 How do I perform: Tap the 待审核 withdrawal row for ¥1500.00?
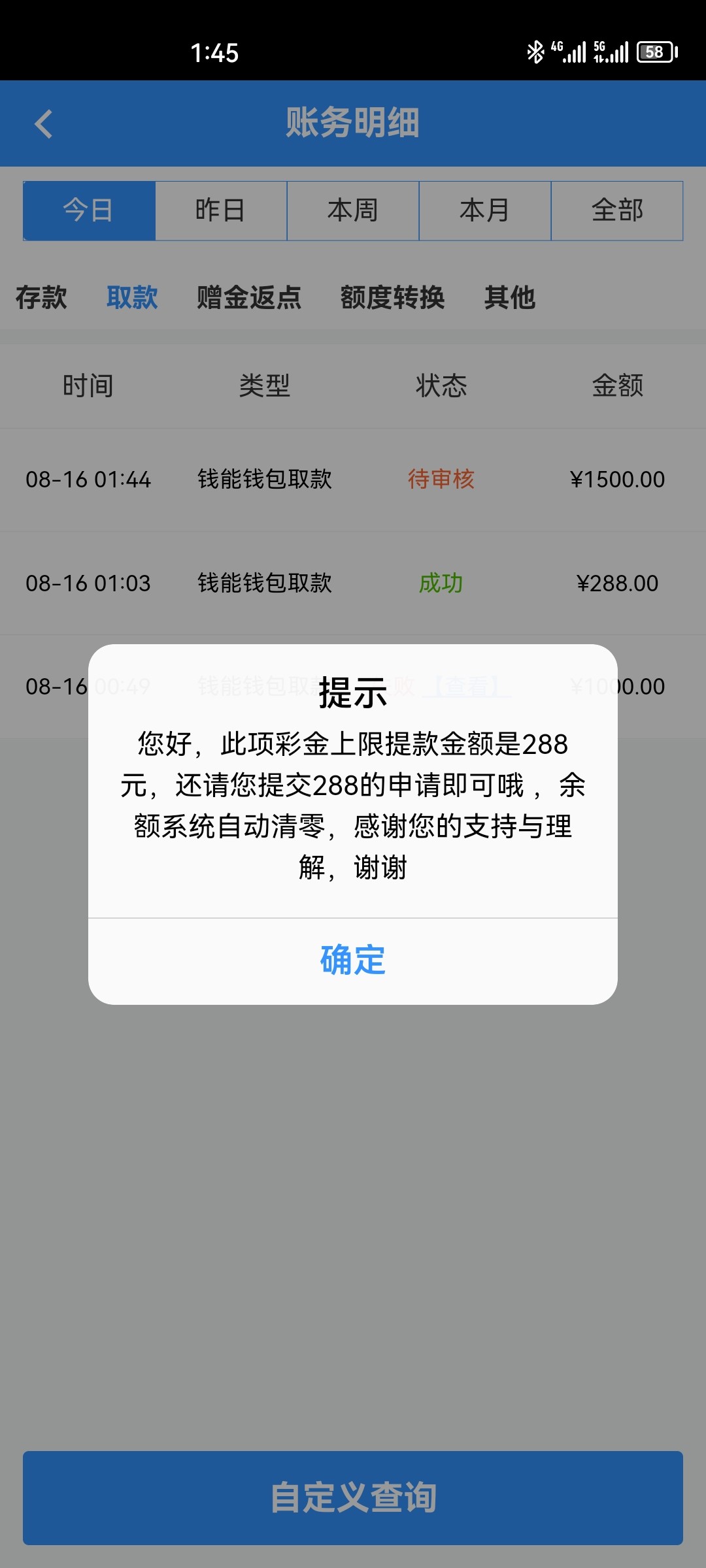click(353, 479)
